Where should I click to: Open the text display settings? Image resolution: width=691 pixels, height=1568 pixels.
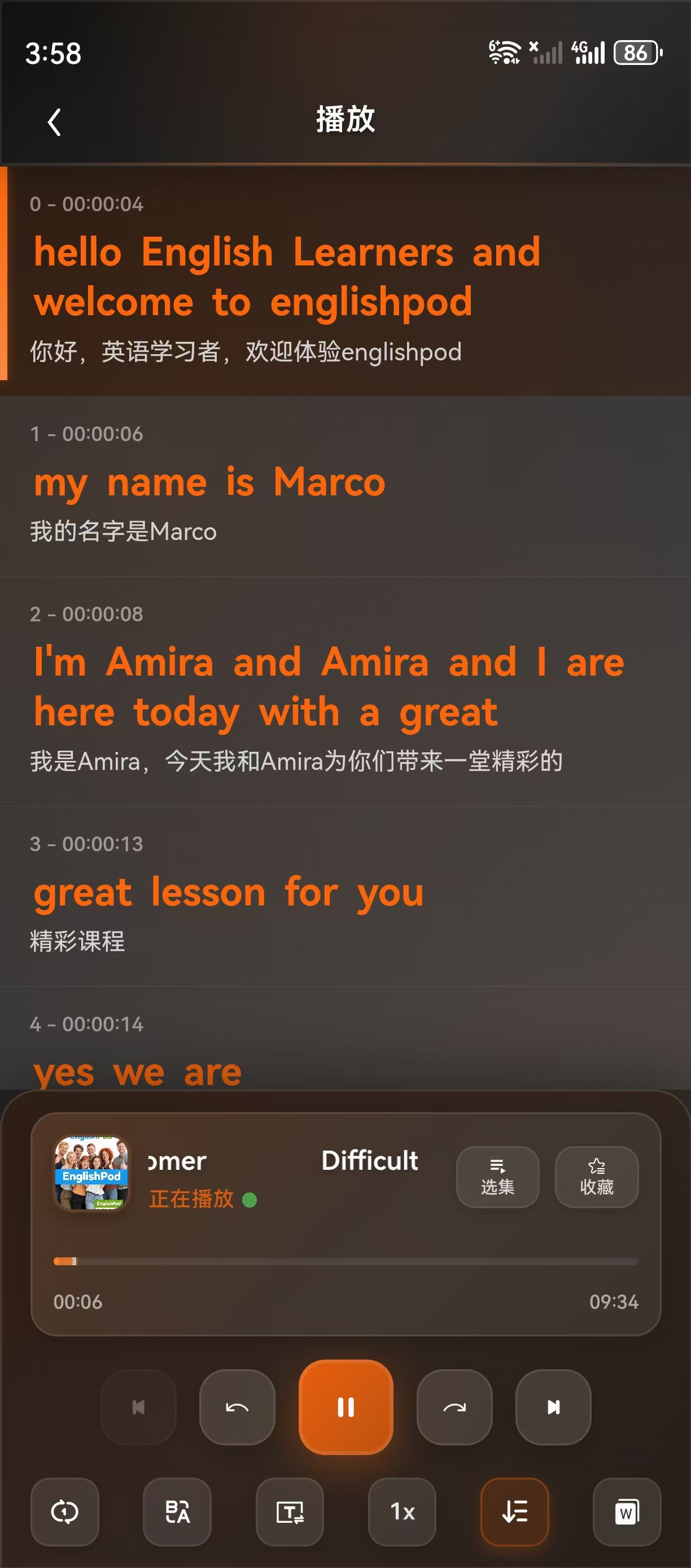coord(290,1512)
